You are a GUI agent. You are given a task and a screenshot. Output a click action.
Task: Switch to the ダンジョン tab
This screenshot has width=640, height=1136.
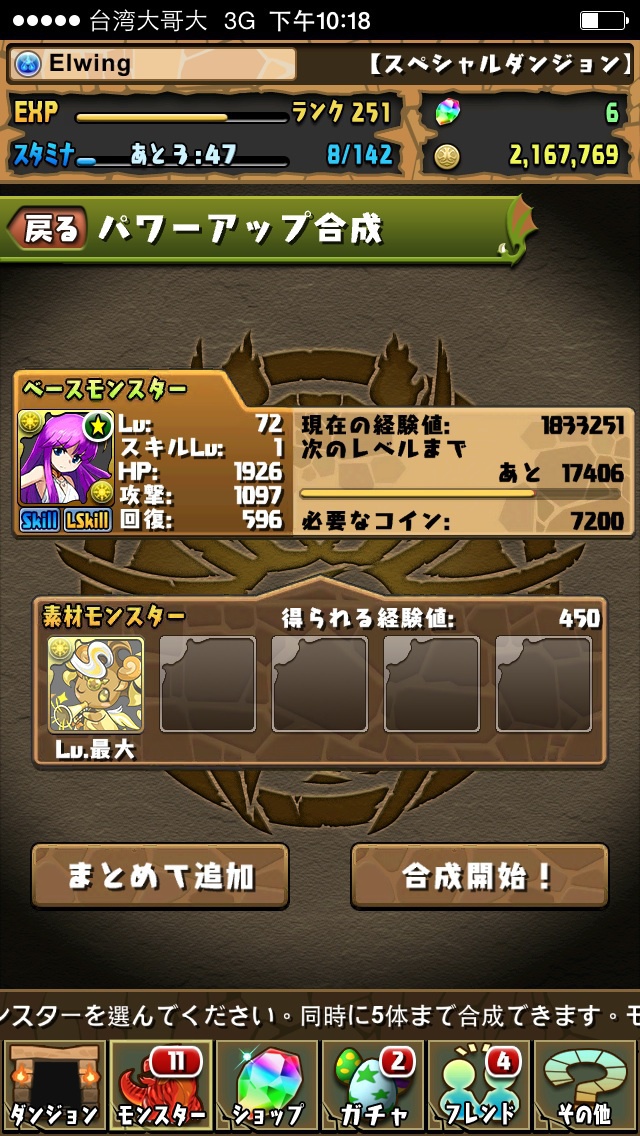coord(53,1085)
